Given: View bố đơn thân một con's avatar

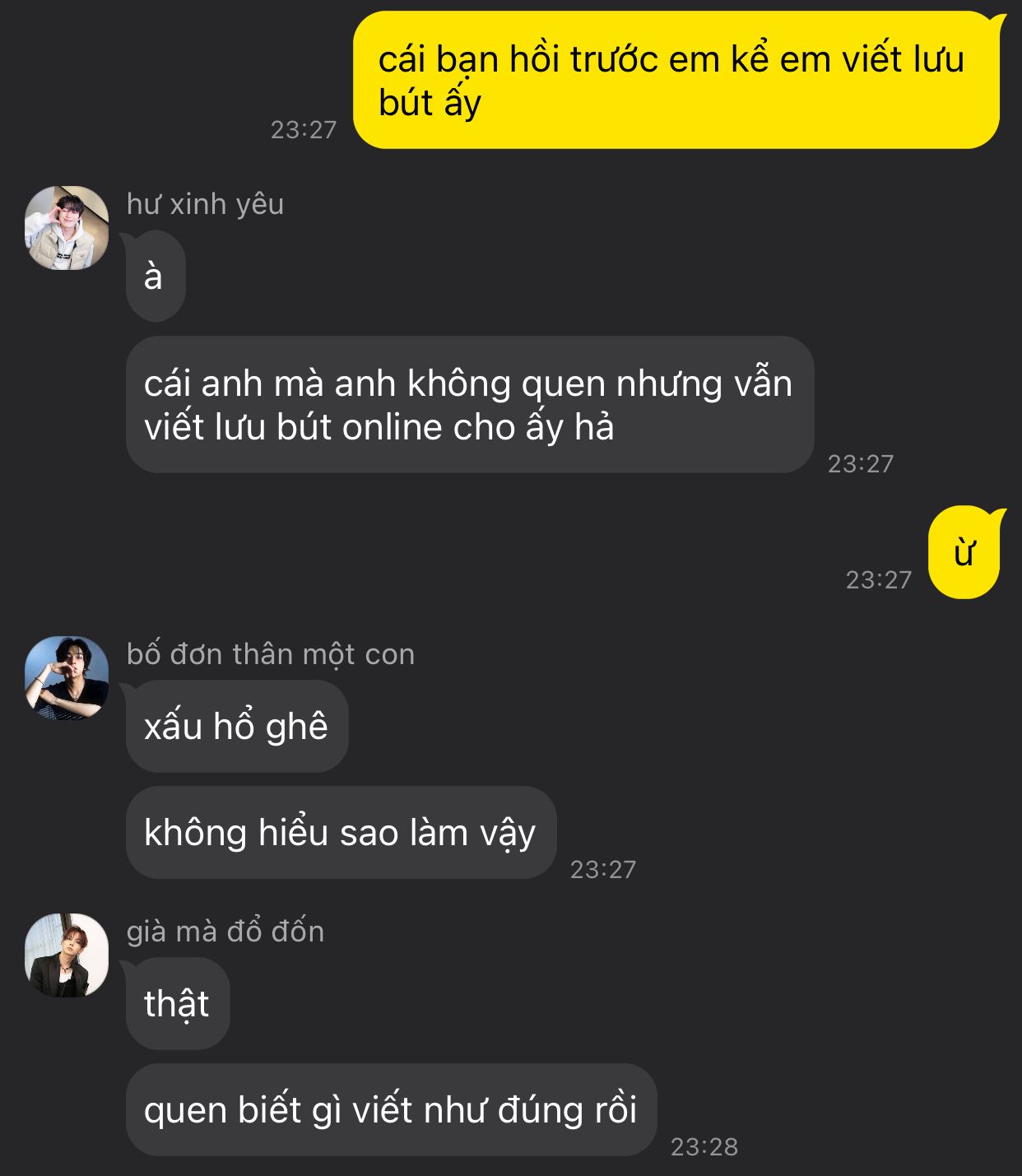Looking at the screenshot, I should coord(67,678).
